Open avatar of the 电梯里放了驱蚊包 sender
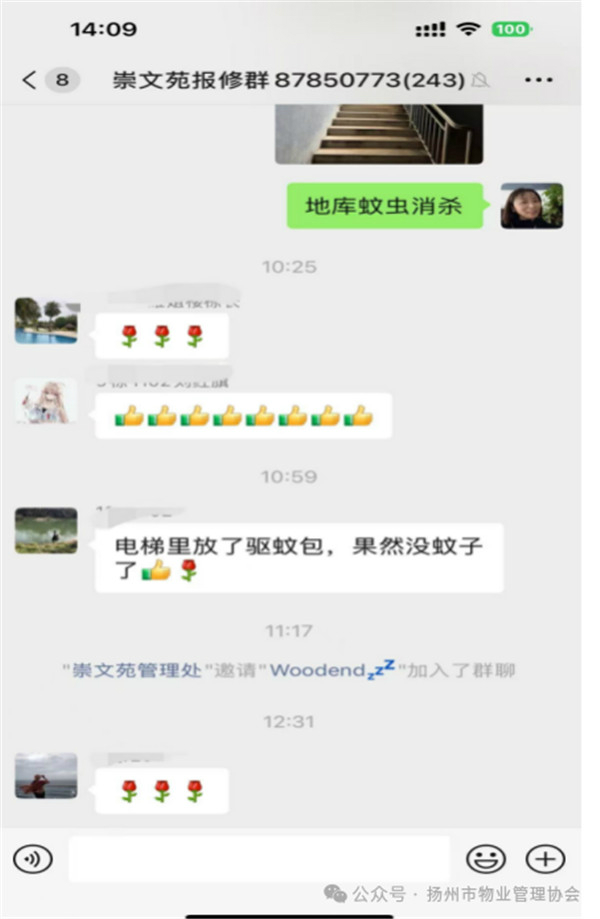Image resolution: width=600 pixels, height=919 pixels. [46, 530]
